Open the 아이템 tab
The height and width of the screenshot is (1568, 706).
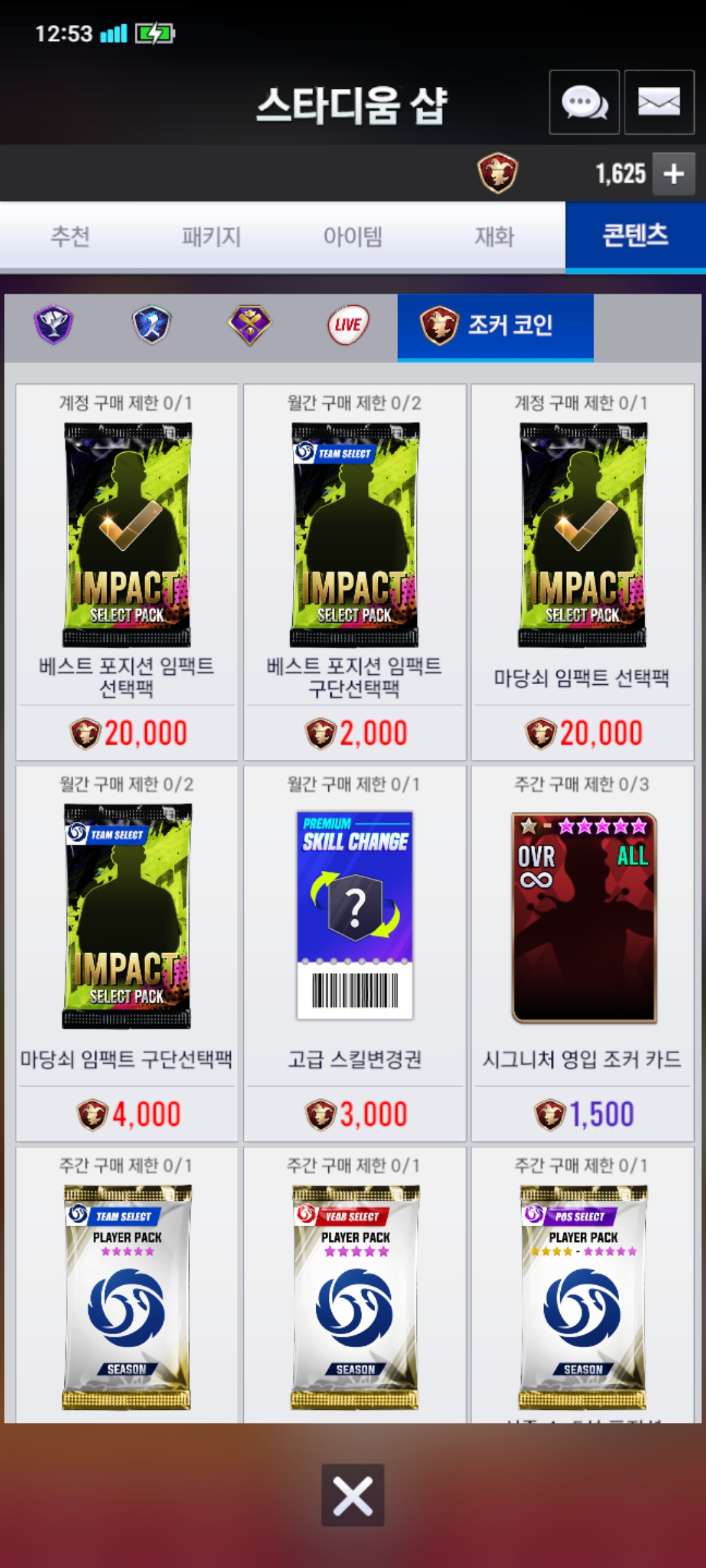pos(353,237)
